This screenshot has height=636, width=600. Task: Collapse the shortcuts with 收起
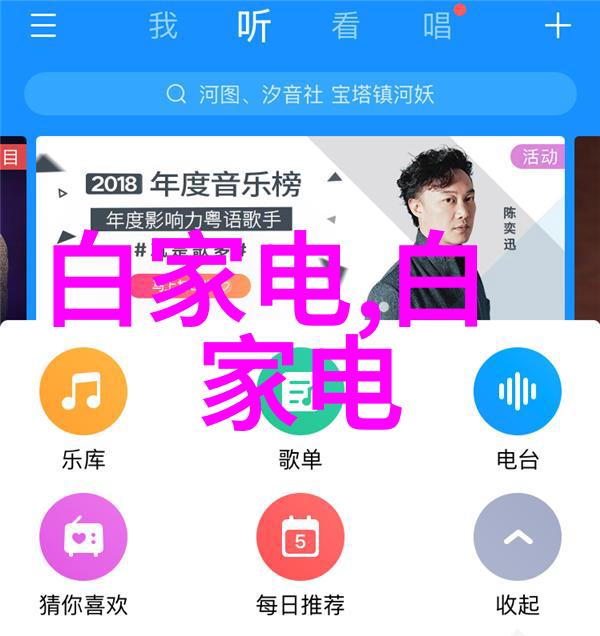(x=517, y=538)
